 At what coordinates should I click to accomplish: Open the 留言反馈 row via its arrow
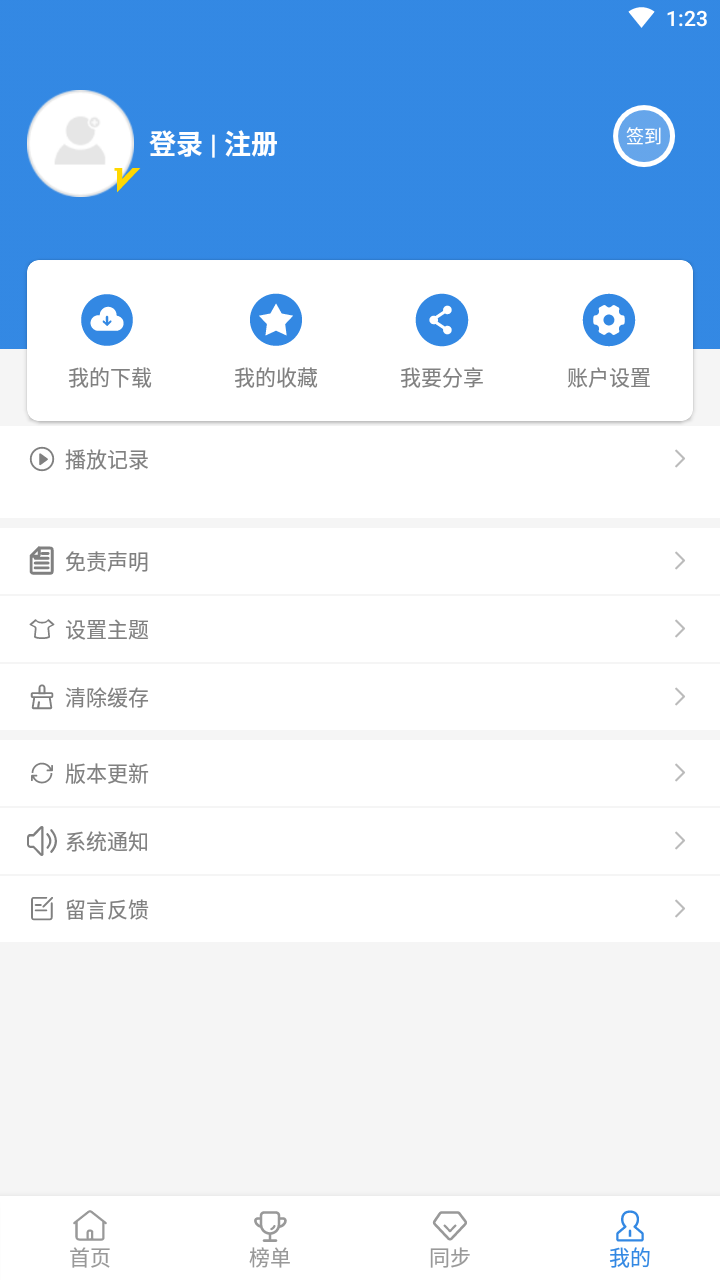pos(679,909)
